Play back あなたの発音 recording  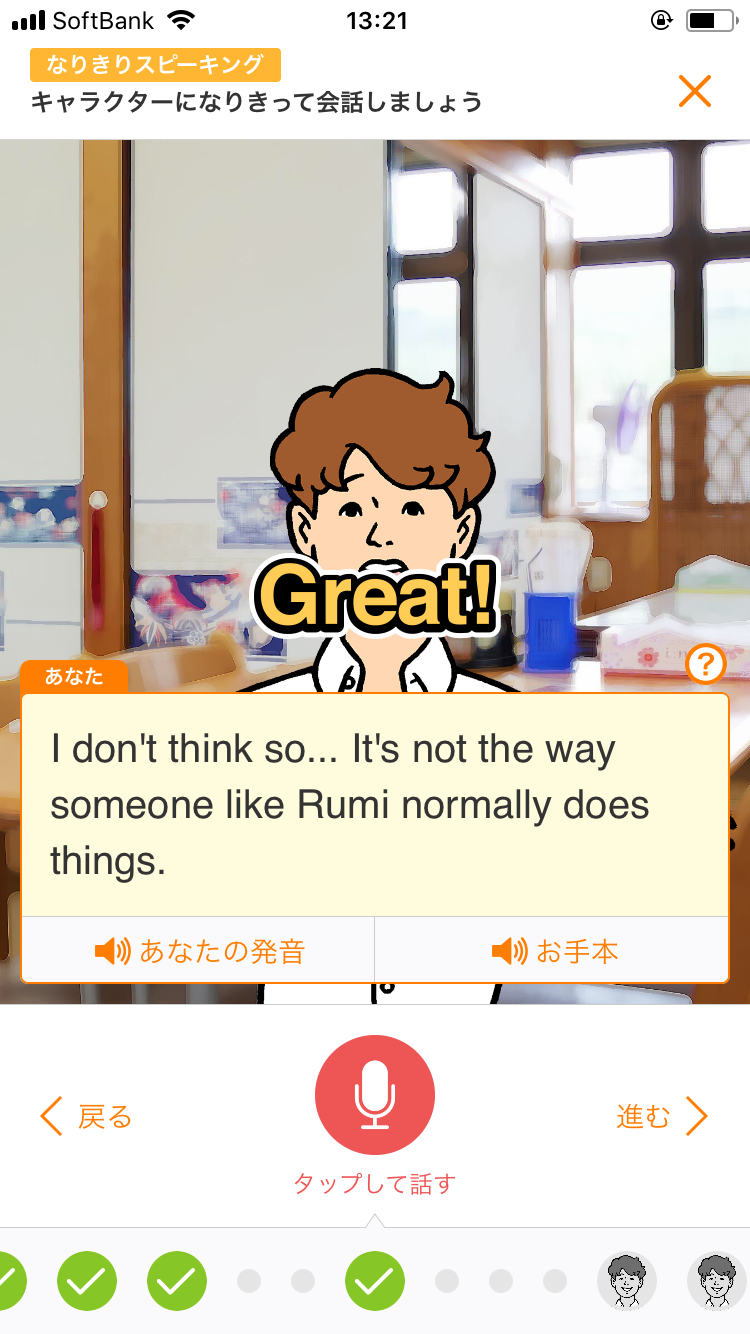pos(199,951)
